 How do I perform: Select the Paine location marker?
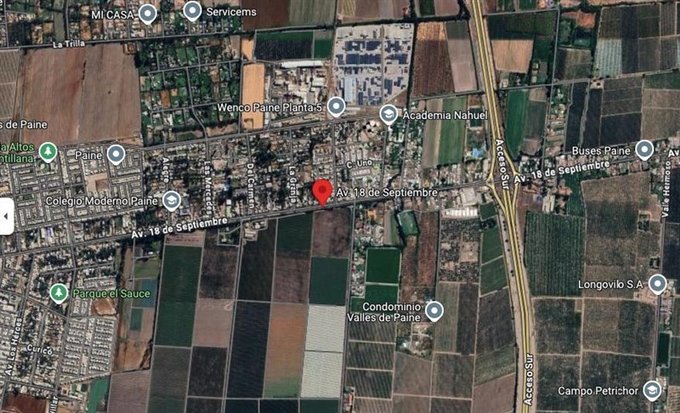click(x=116, y=154)
